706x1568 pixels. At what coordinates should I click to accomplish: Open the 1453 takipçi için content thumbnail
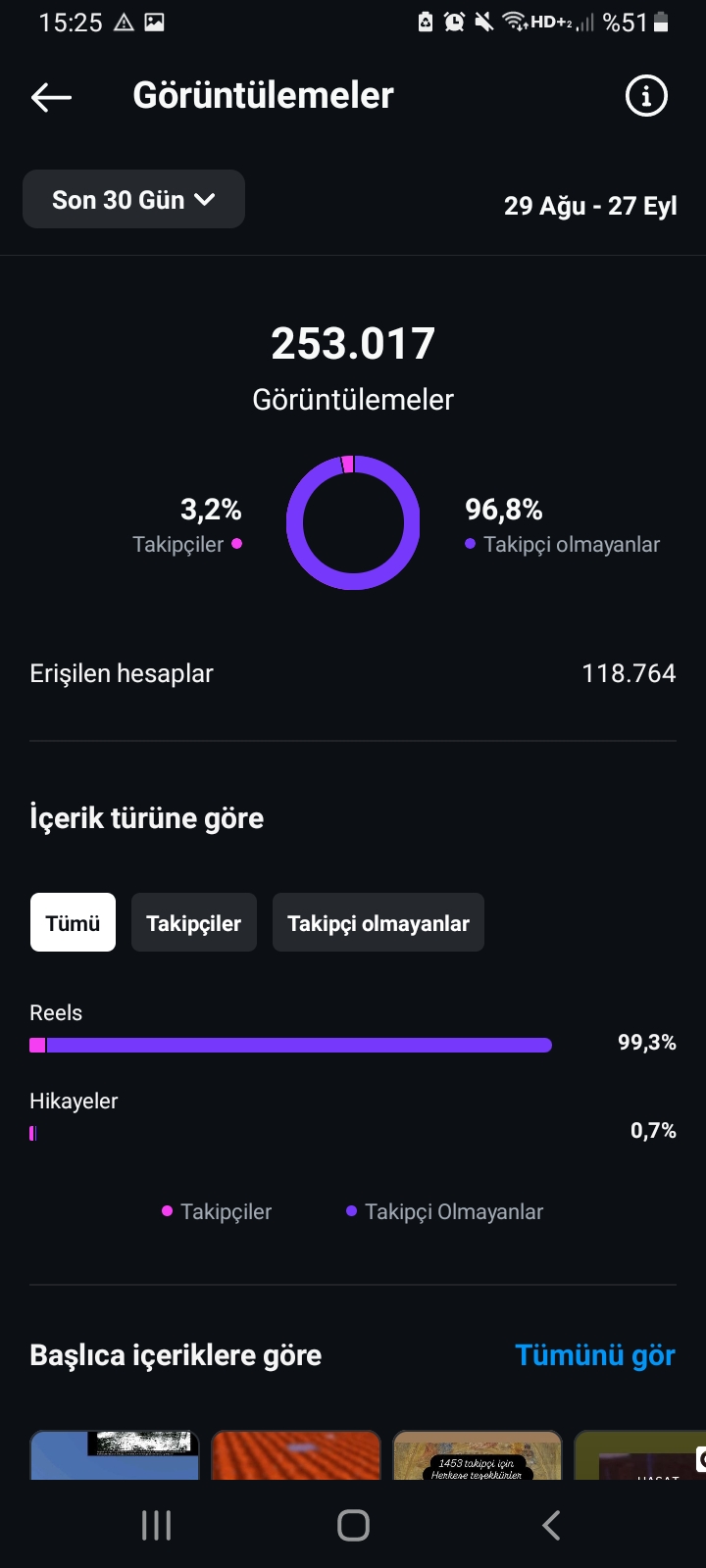point(478,1455)
